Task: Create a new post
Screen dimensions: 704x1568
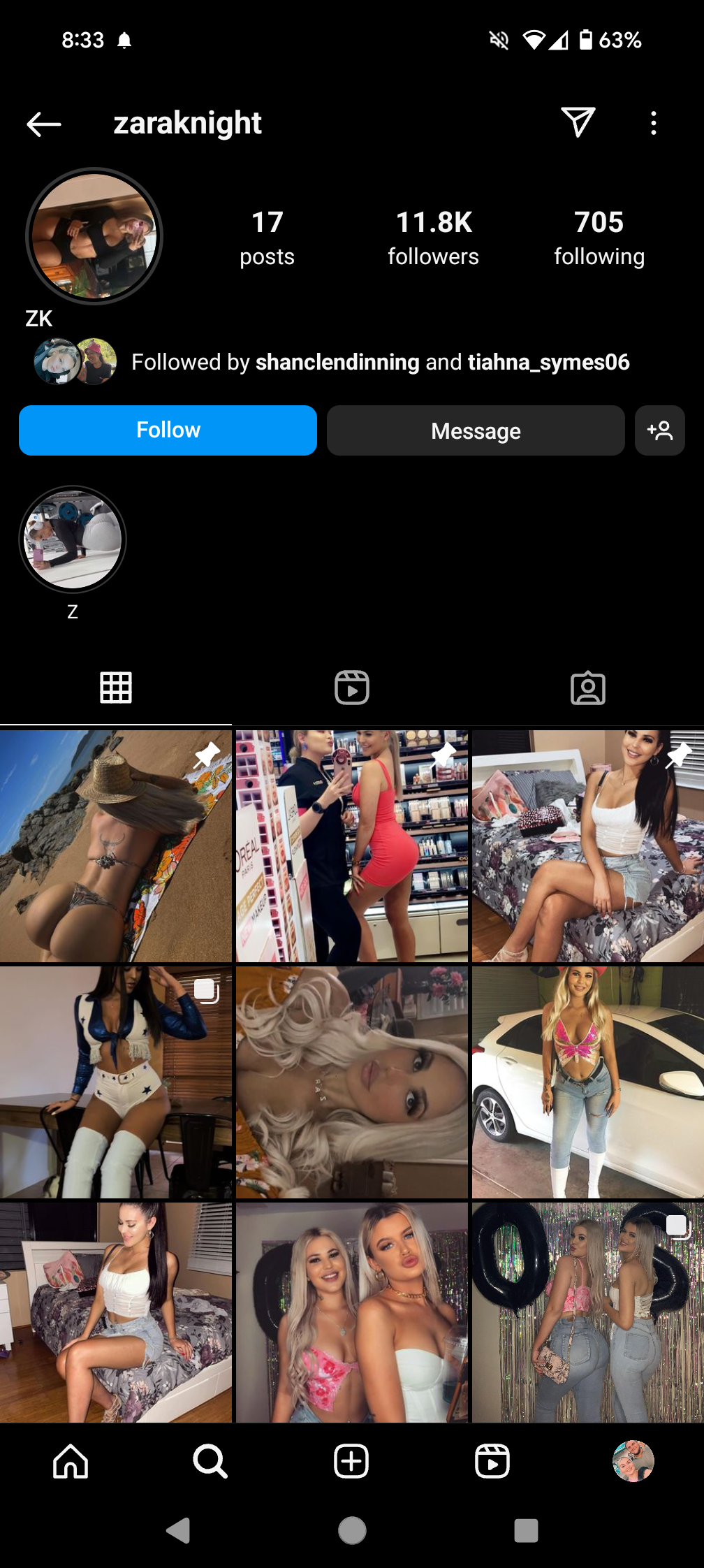Action: 351,1461
